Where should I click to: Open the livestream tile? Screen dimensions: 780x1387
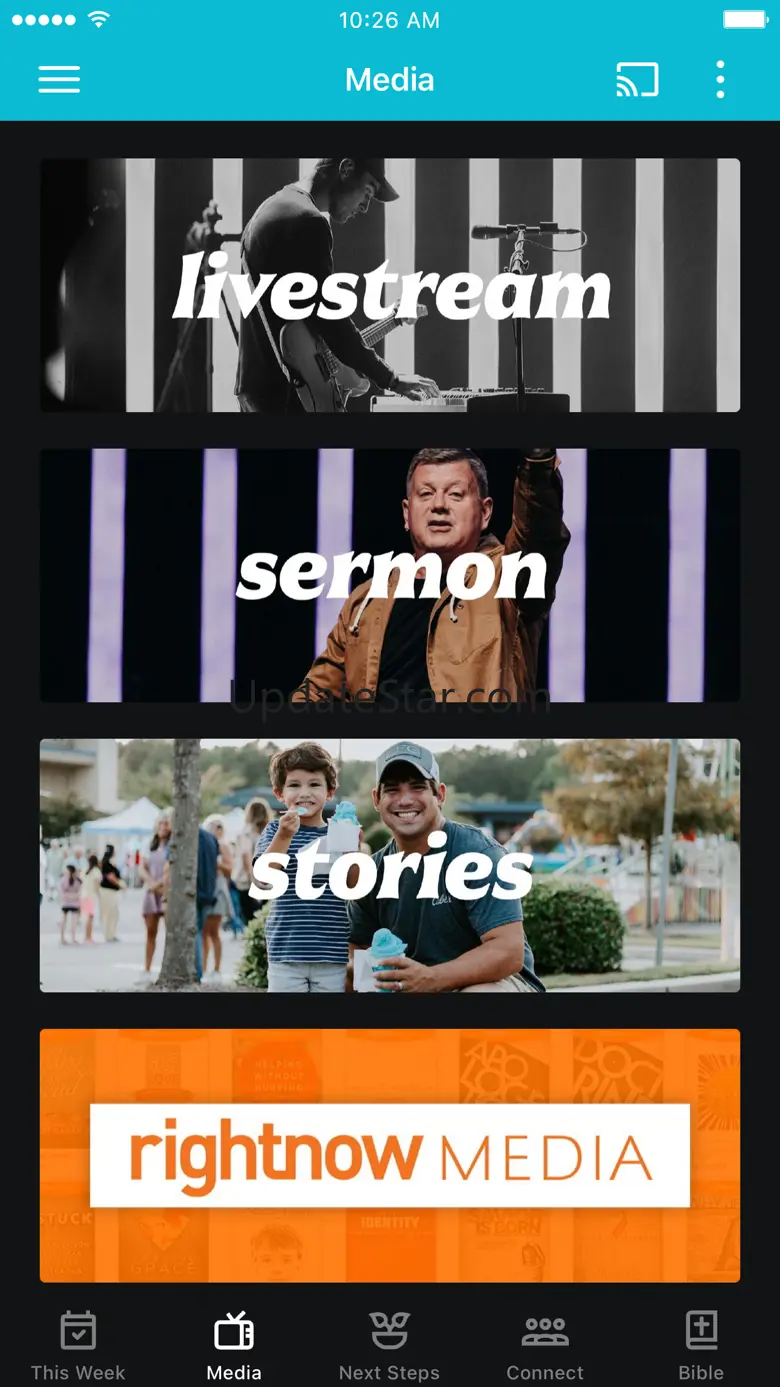pos(390,285)
